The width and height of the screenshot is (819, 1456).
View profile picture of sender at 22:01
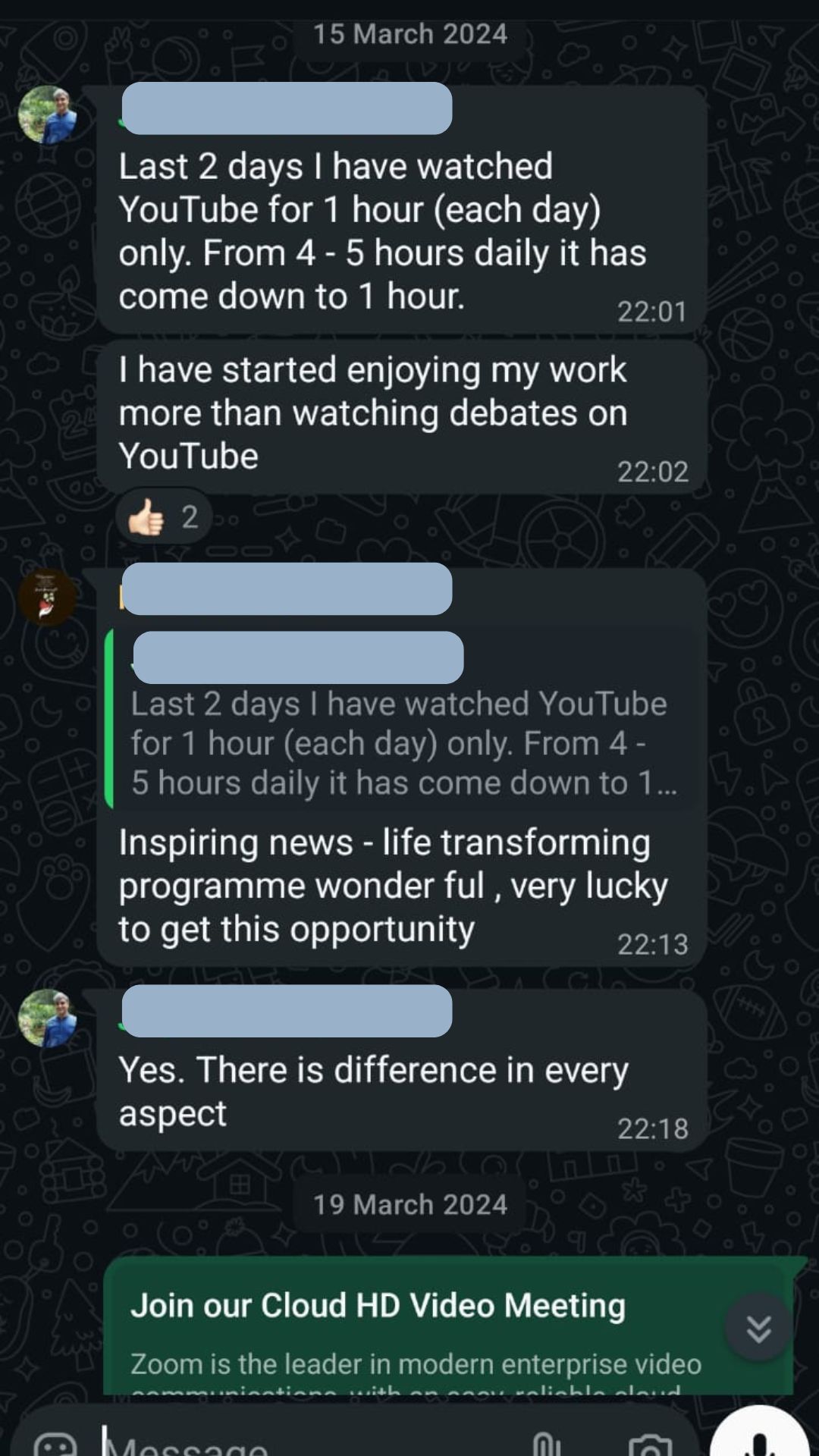point(48,115)
